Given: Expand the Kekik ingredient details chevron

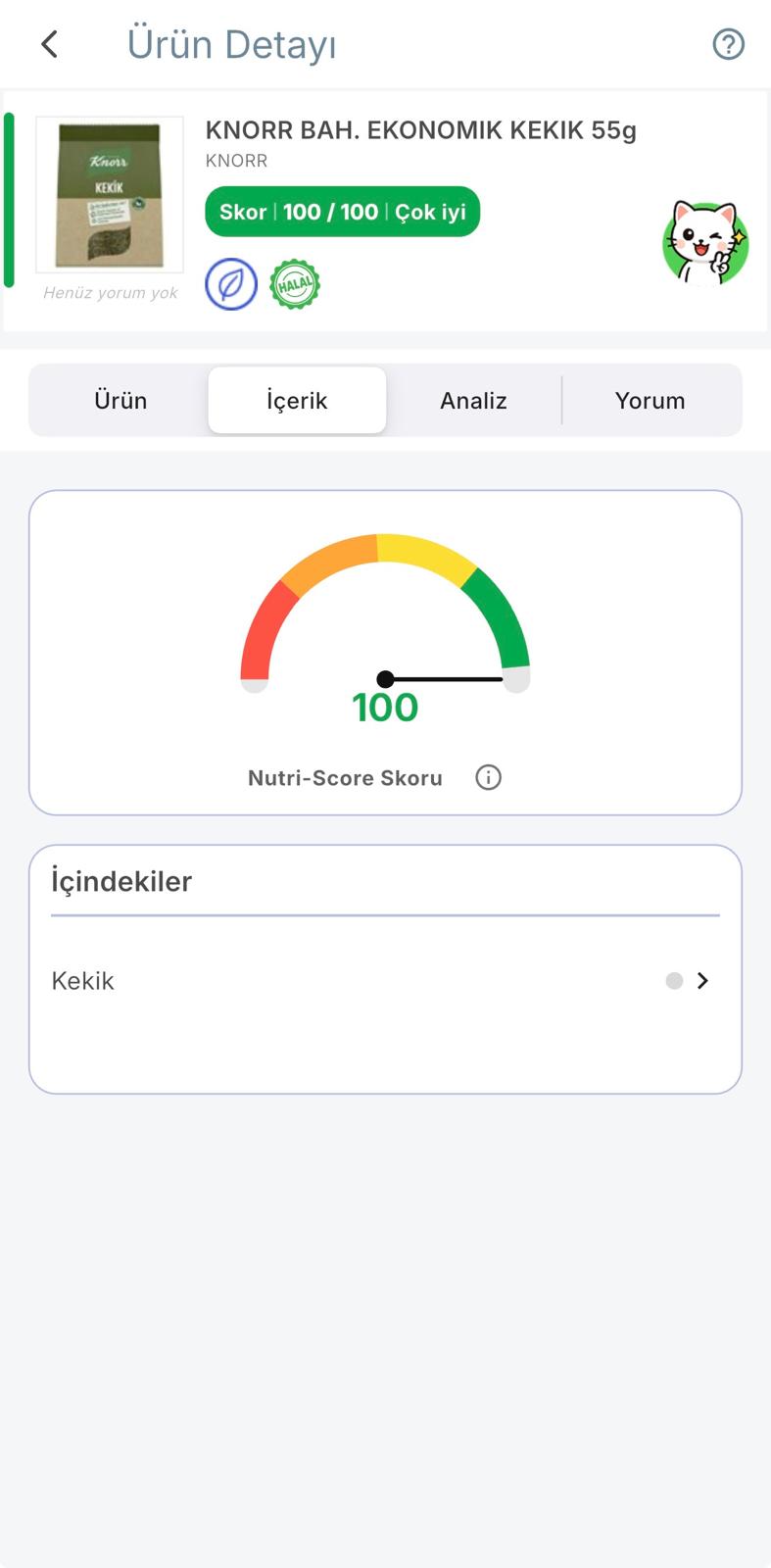Looking at the screenshot, I should point(702,980).
